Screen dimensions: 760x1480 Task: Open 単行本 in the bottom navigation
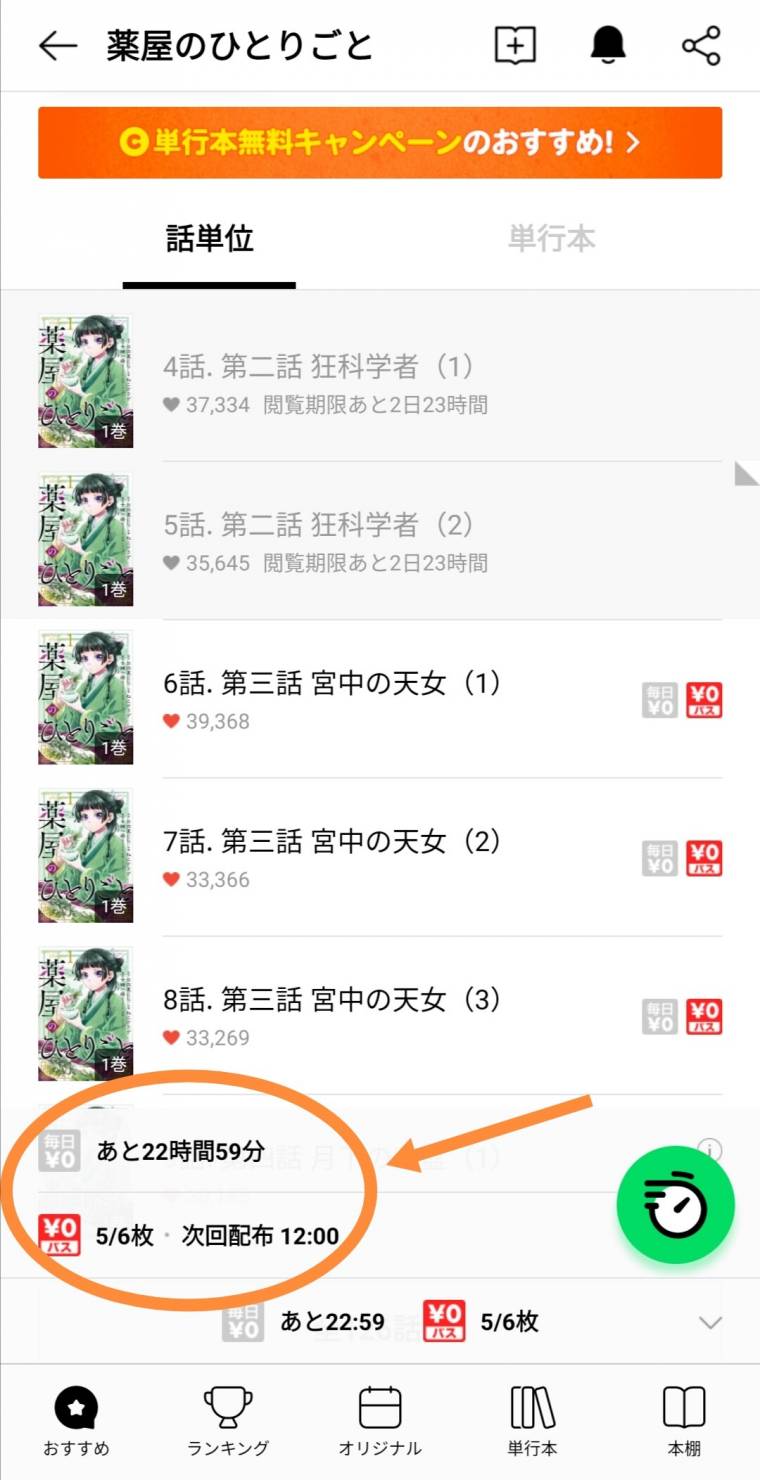coord(532,1420)
